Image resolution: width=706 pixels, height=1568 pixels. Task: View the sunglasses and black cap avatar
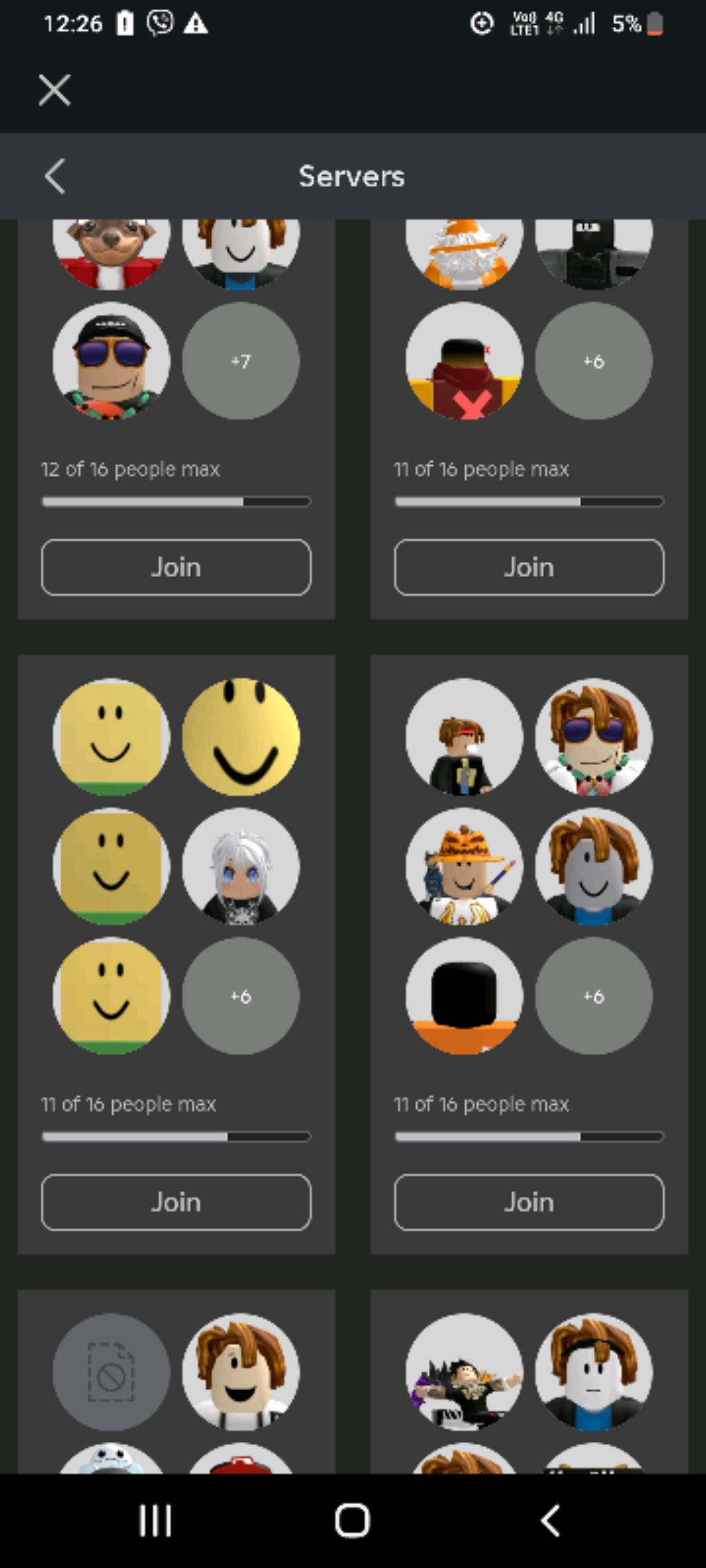coord(111,360)
